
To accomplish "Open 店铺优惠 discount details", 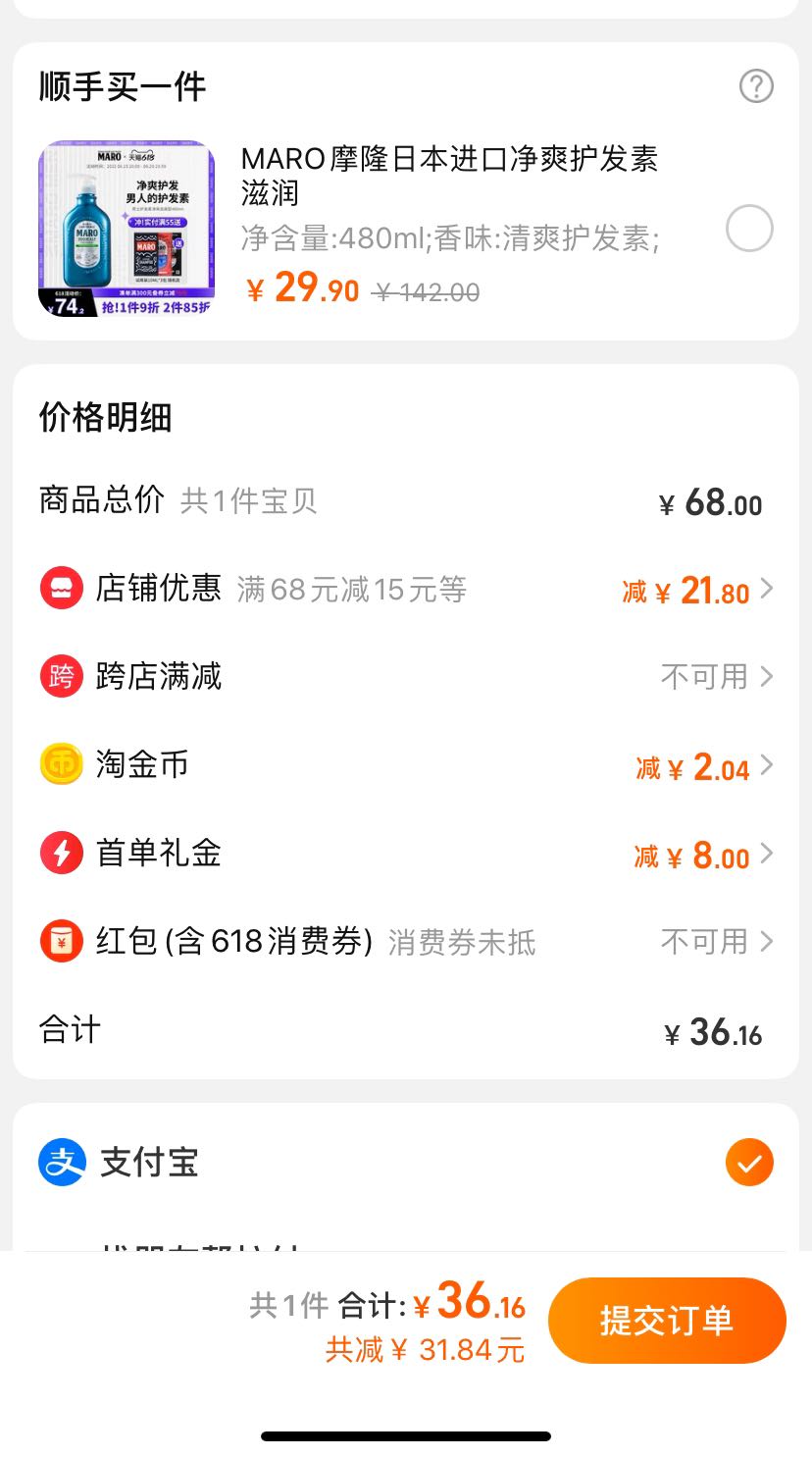I will tap(406, 589).
